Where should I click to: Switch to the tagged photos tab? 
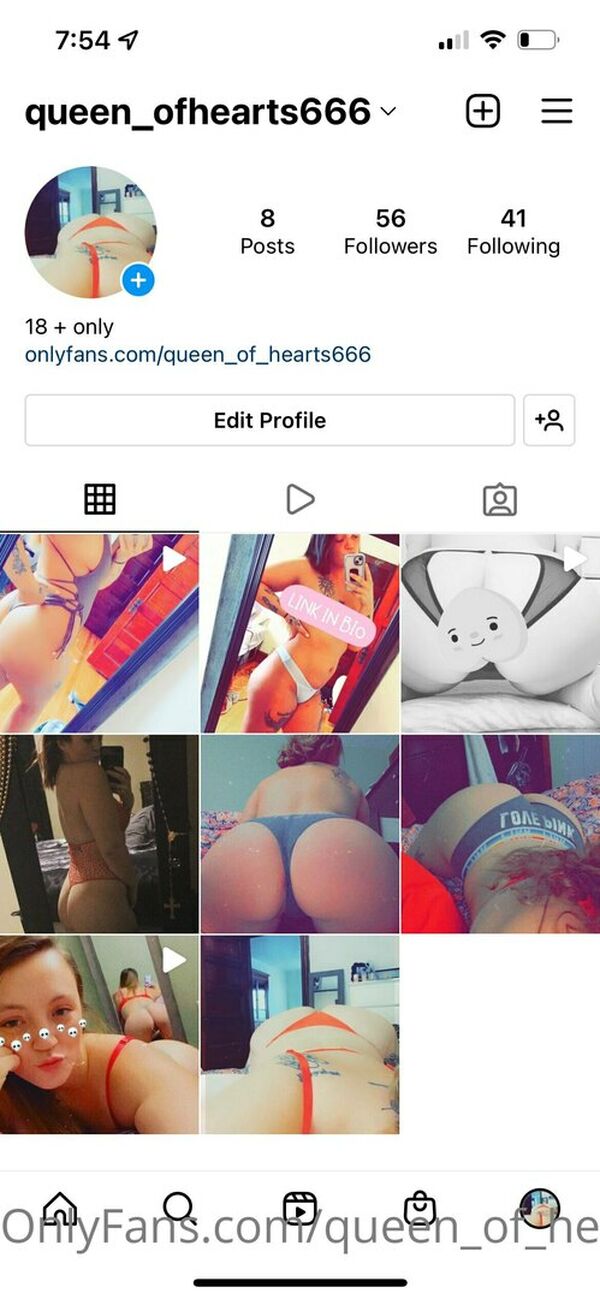[499, 499]
